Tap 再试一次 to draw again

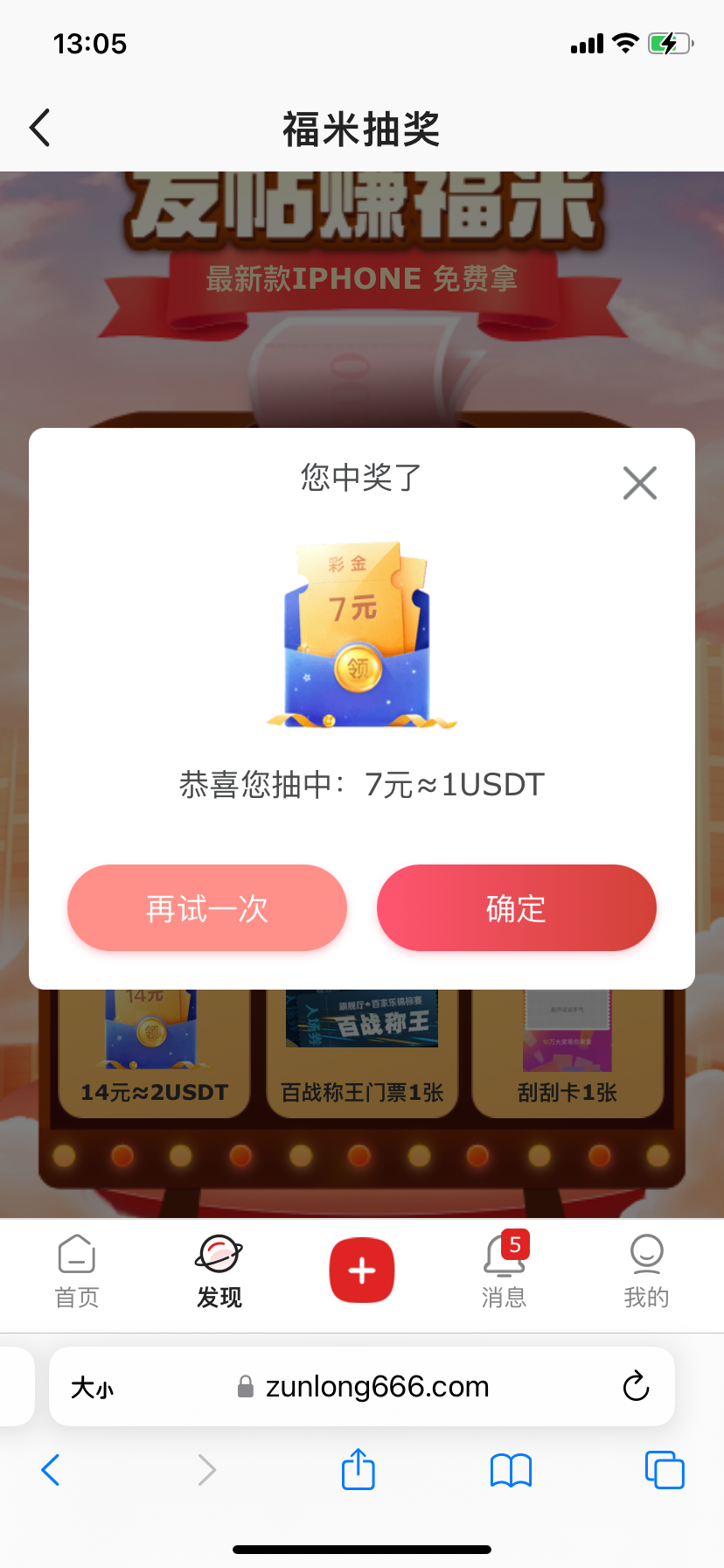pos(207,908)
